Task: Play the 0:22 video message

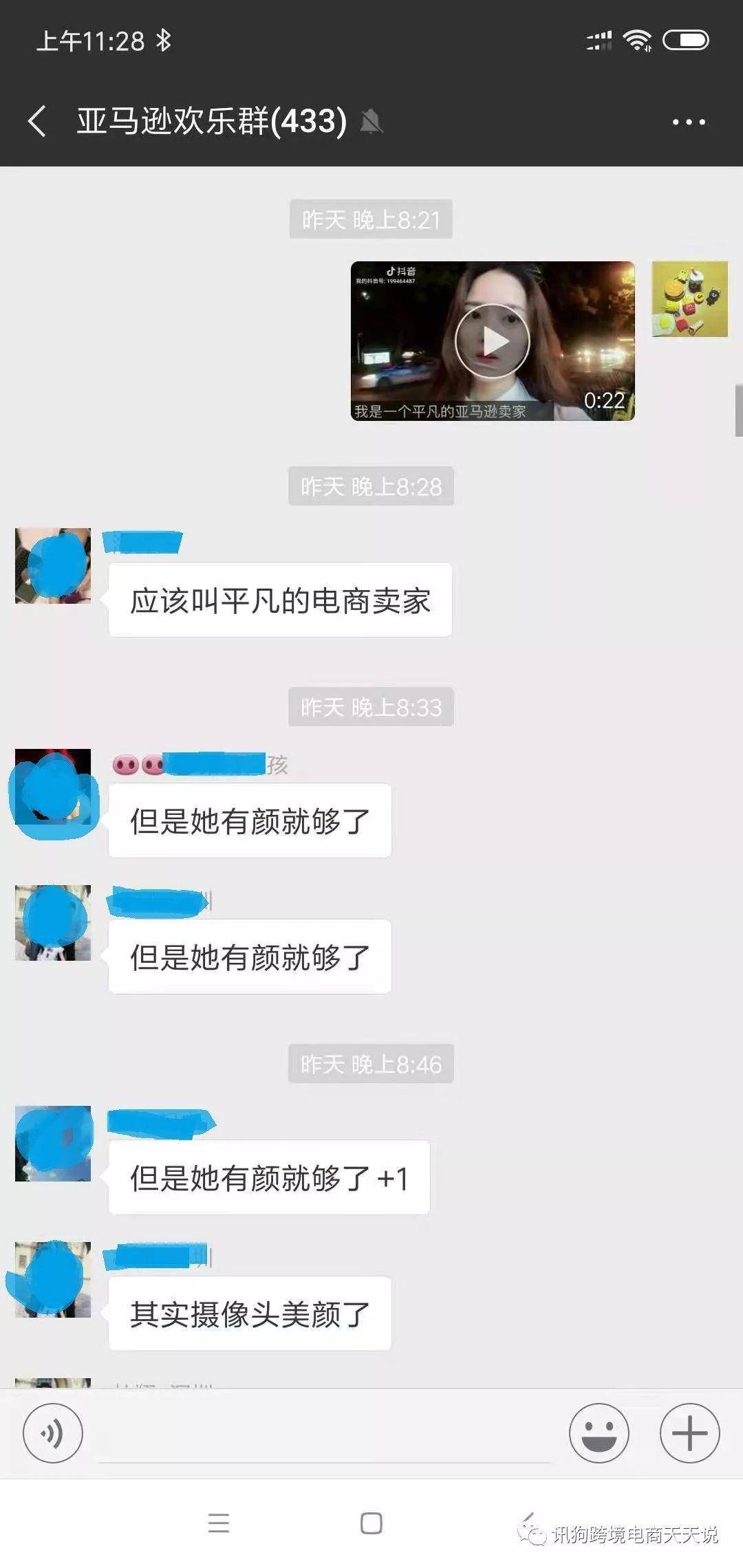Action: [492, 341]
